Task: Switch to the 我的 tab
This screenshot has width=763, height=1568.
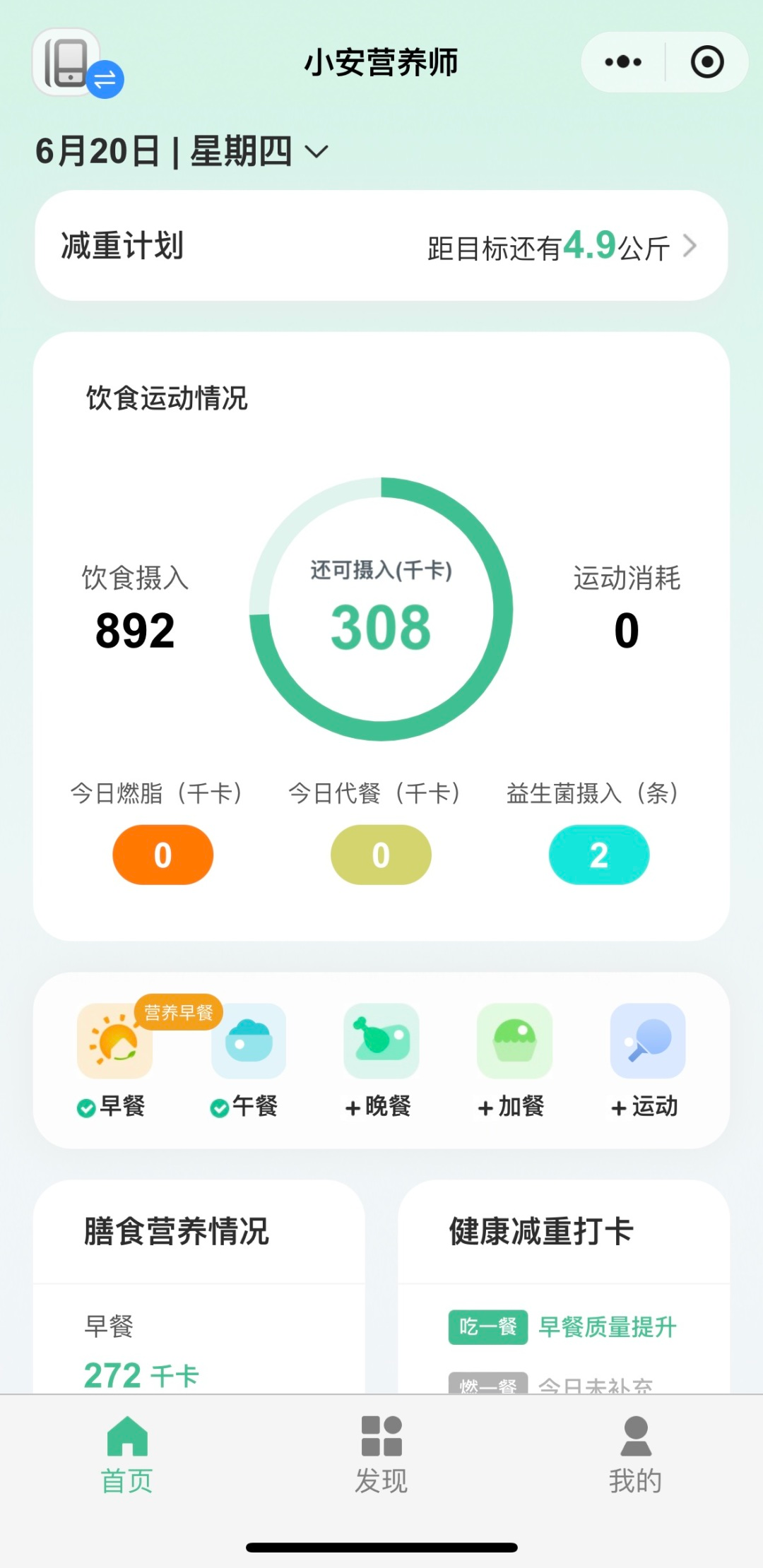Action: click(635, 1455)
